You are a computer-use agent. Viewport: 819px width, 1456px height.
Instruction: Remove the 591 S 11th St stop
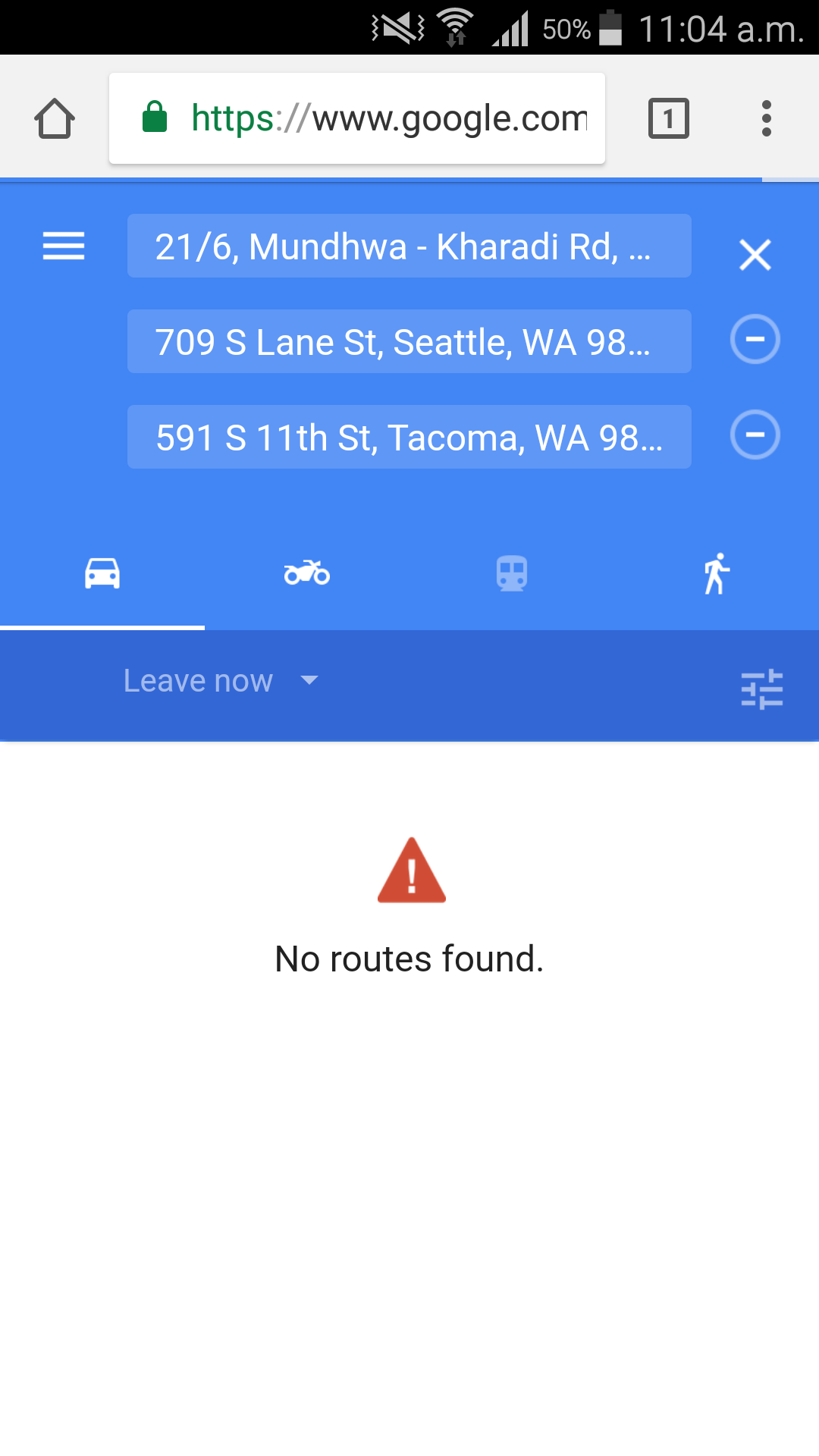coord(755,435)
